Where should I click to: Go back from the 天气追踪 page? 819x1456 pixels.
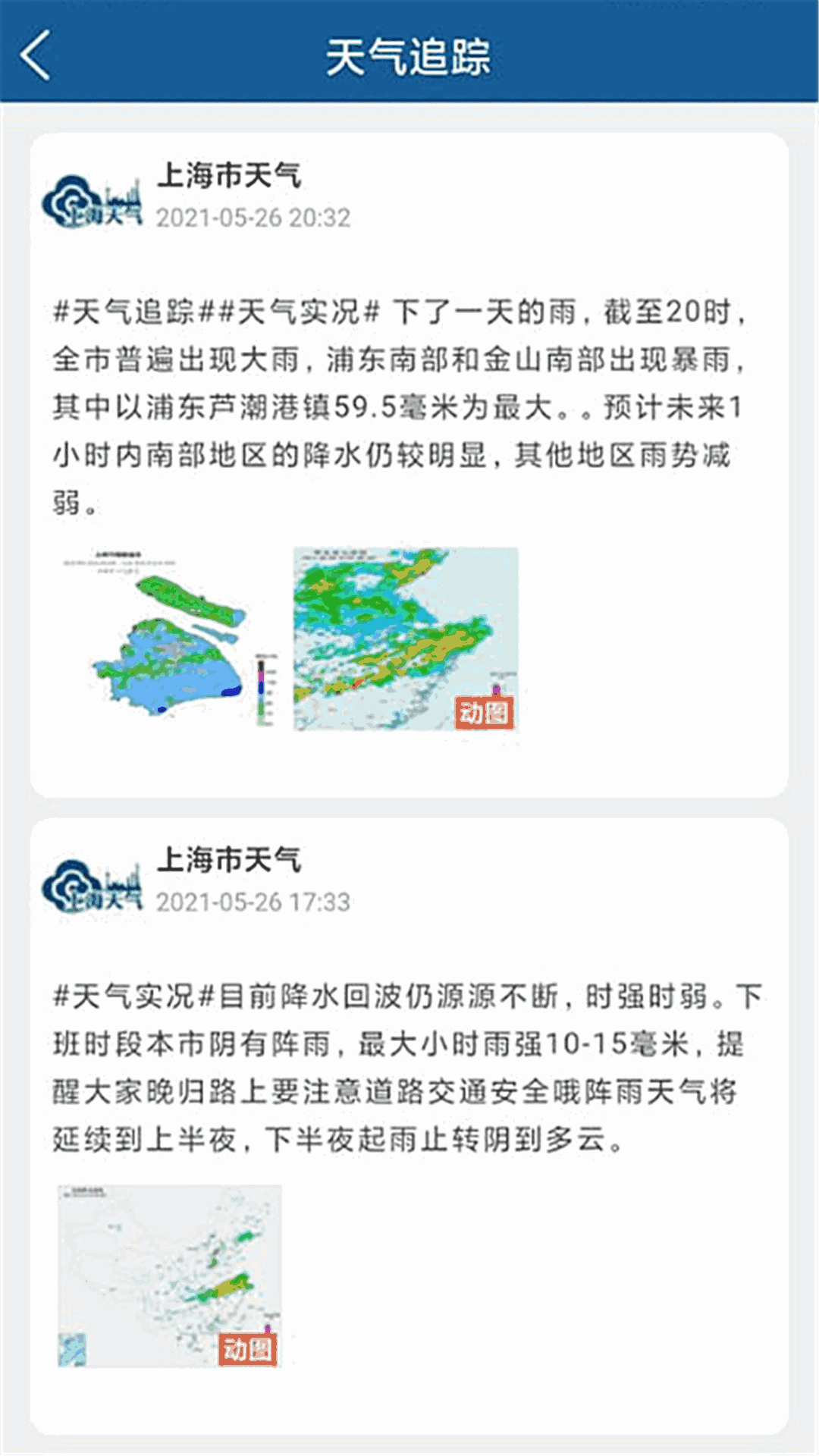[36, 55]
